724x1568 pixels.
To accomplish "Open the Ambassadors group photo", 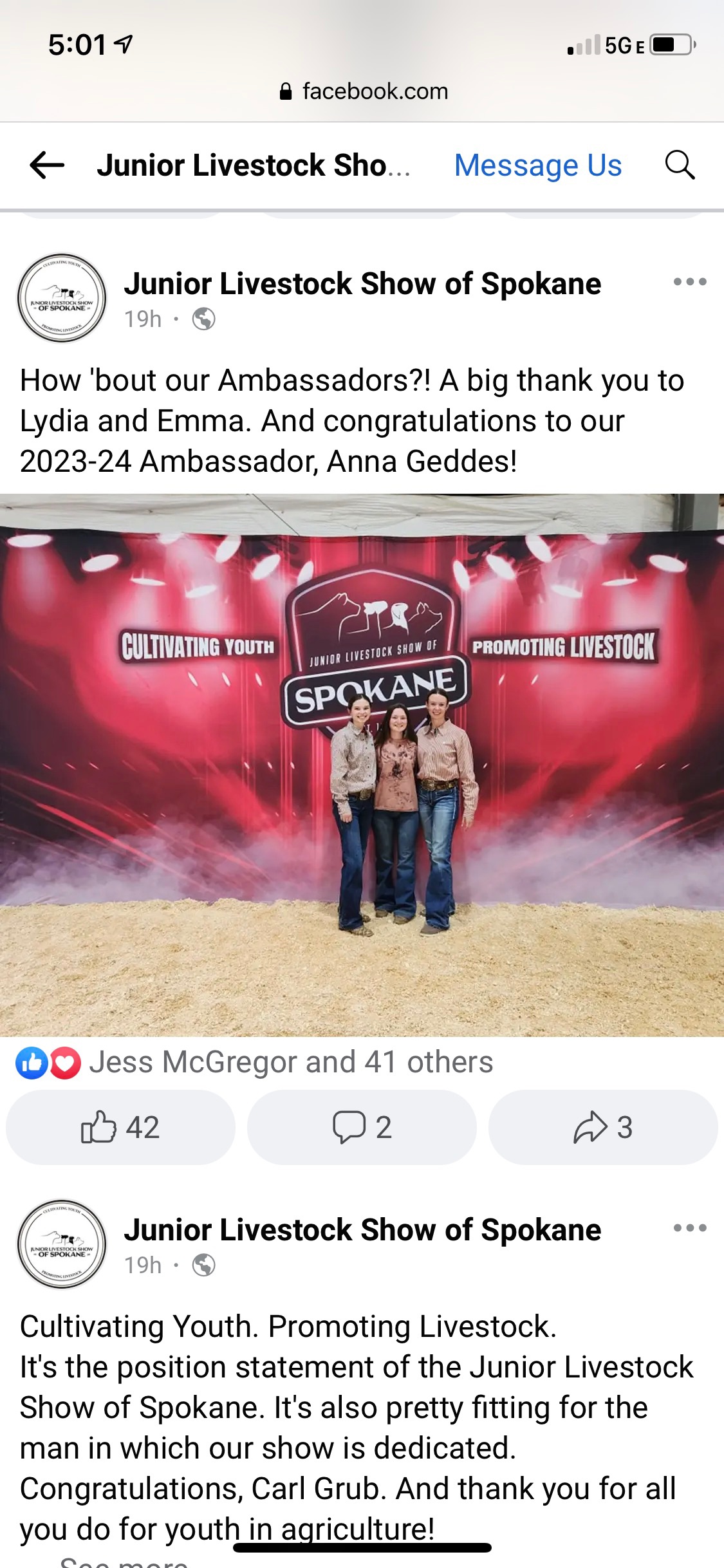I will coord(362,765).
